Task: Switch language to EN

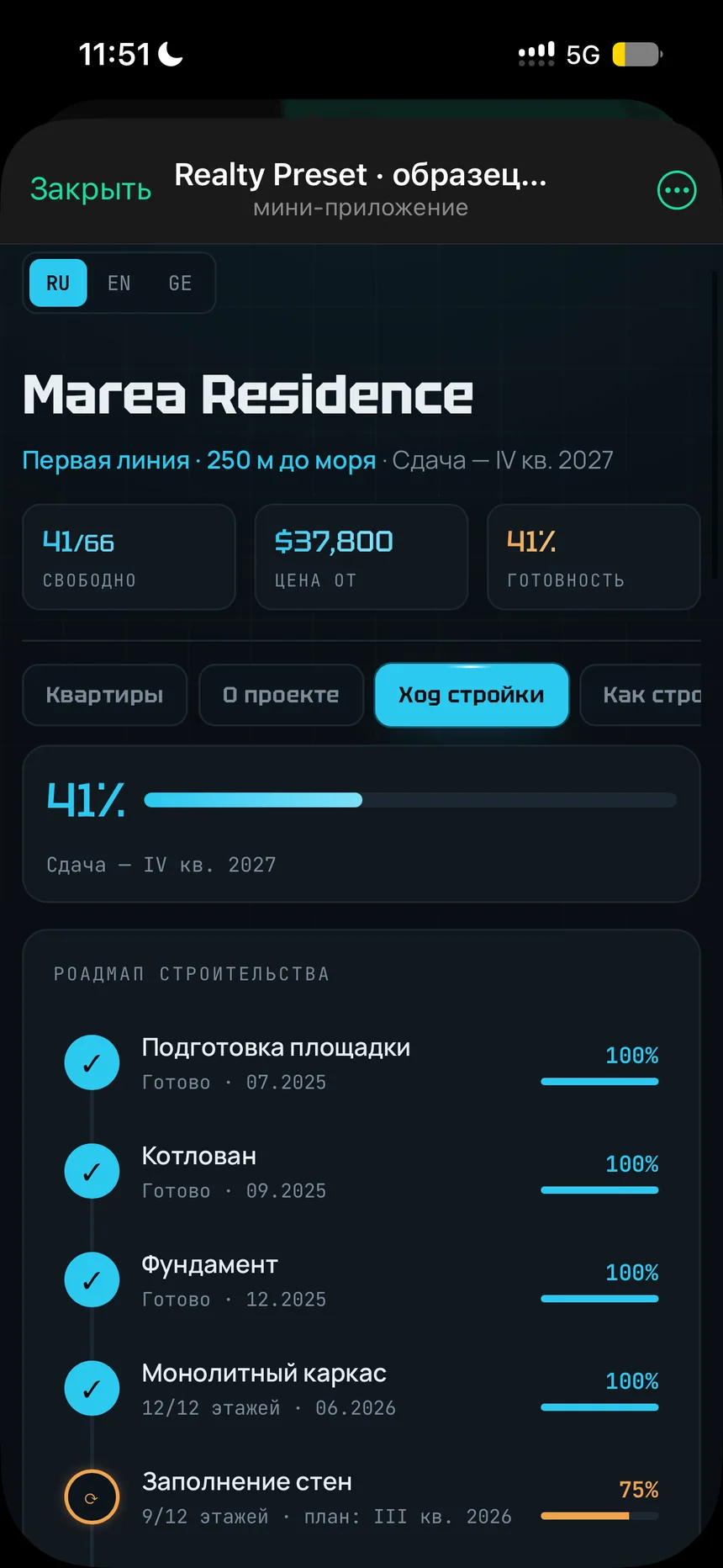Action: click(119, 283)
